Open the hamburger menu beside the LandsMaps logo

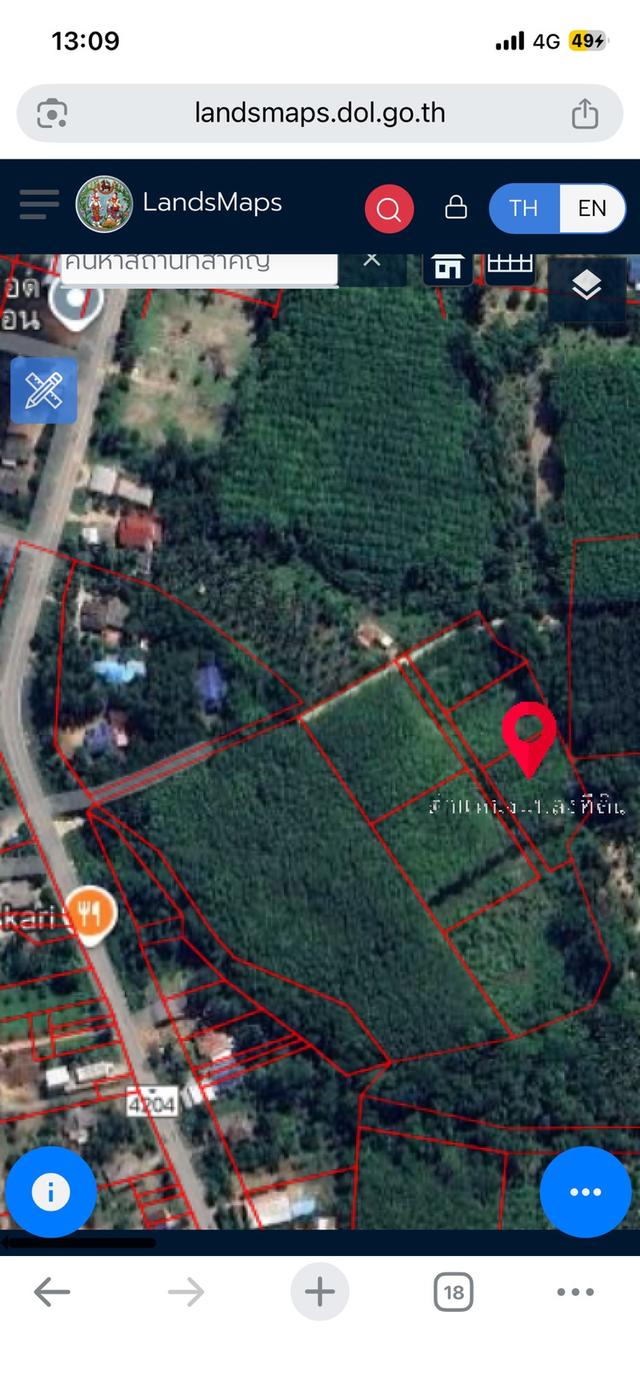pyautogui.click(x=39, y=205)
